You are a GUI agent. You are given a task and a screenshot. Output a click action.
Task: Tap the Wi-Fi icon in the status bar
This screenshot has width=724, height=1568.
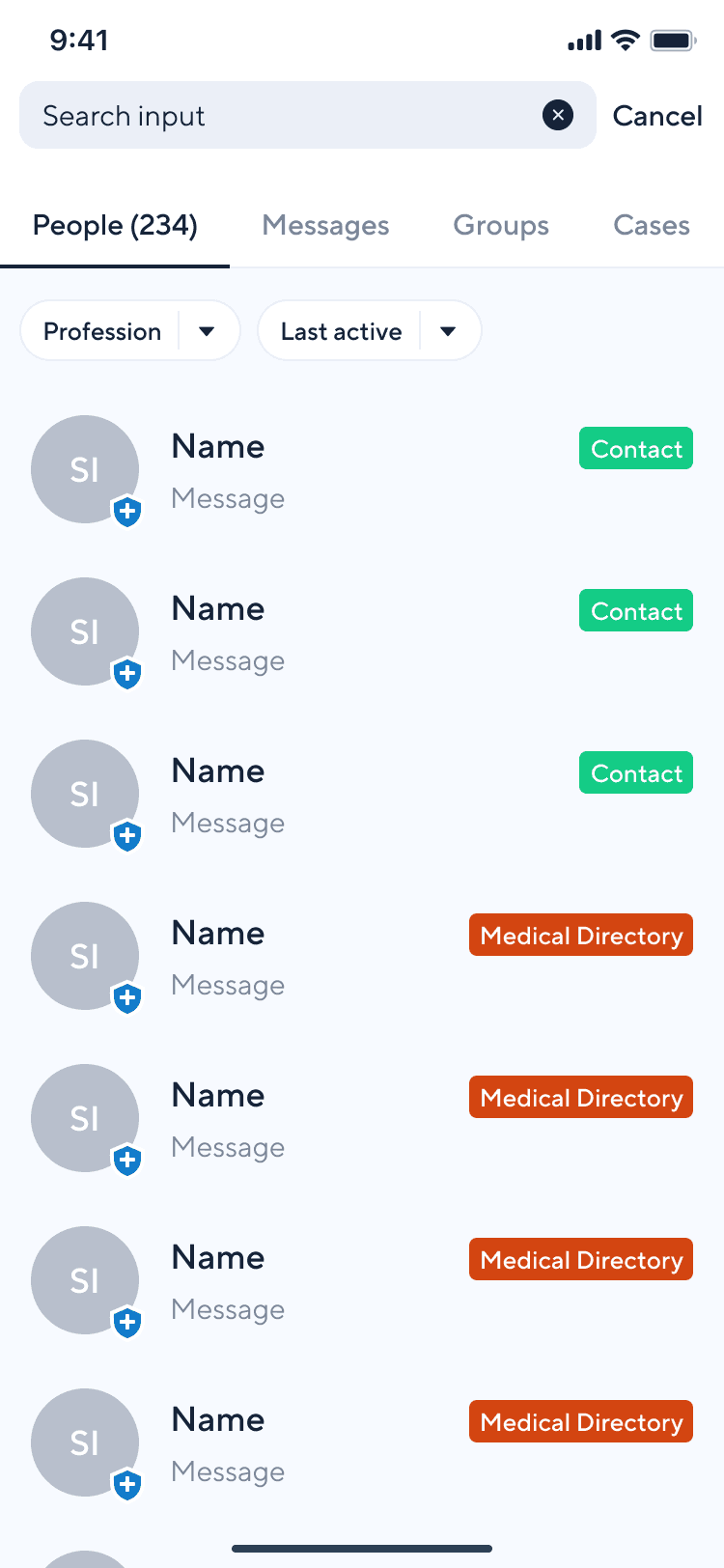624,40
